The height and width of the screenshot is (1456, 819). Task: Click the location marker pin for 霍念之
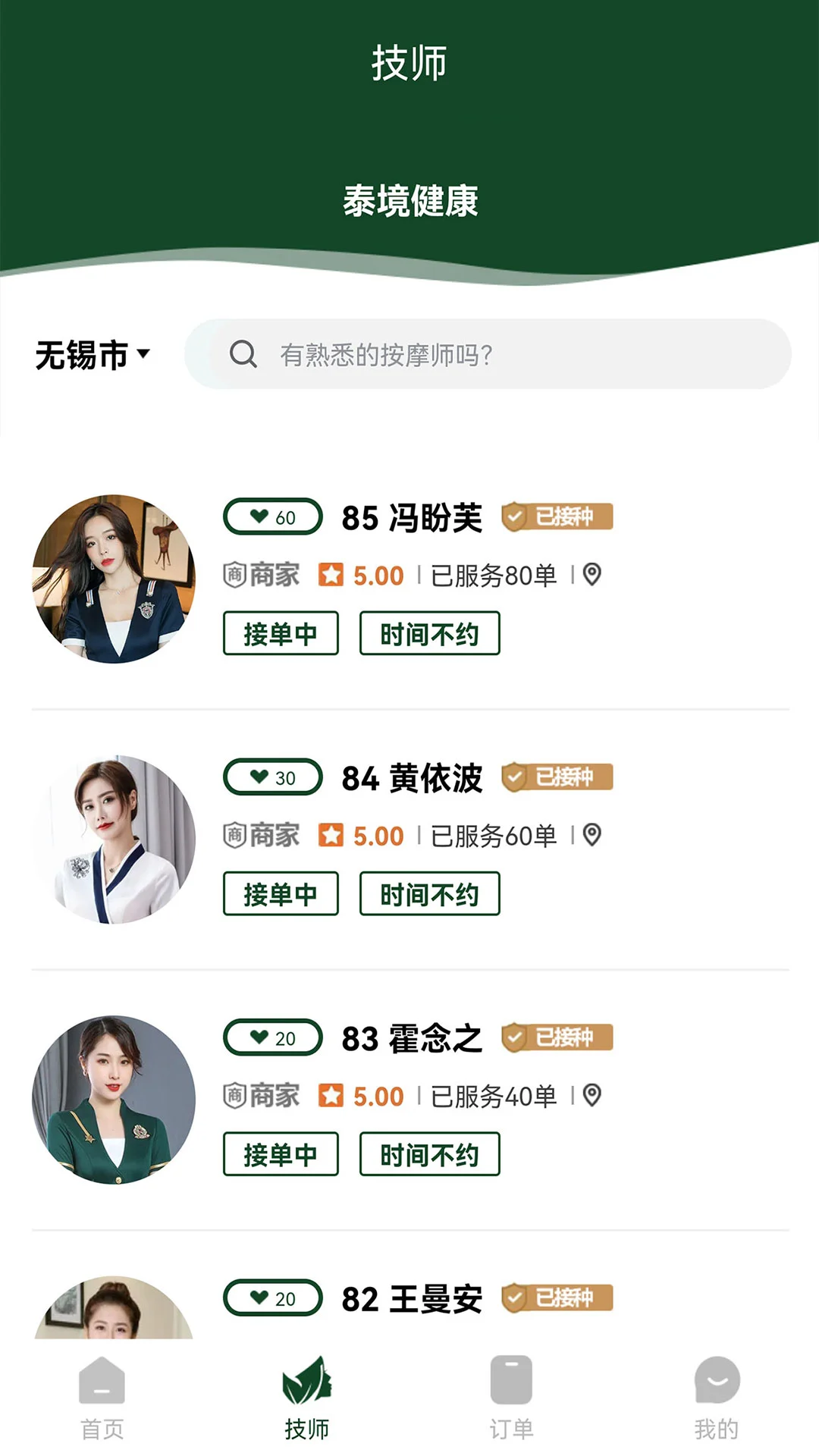tap(592, 1096)
